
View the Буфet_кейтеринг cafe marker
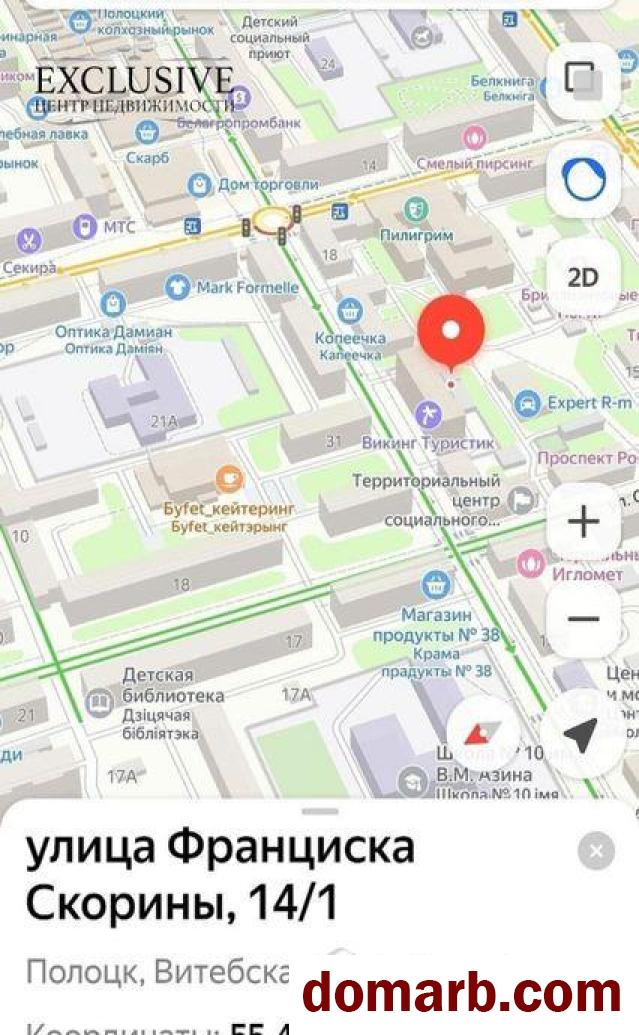[x=229, y=478]
